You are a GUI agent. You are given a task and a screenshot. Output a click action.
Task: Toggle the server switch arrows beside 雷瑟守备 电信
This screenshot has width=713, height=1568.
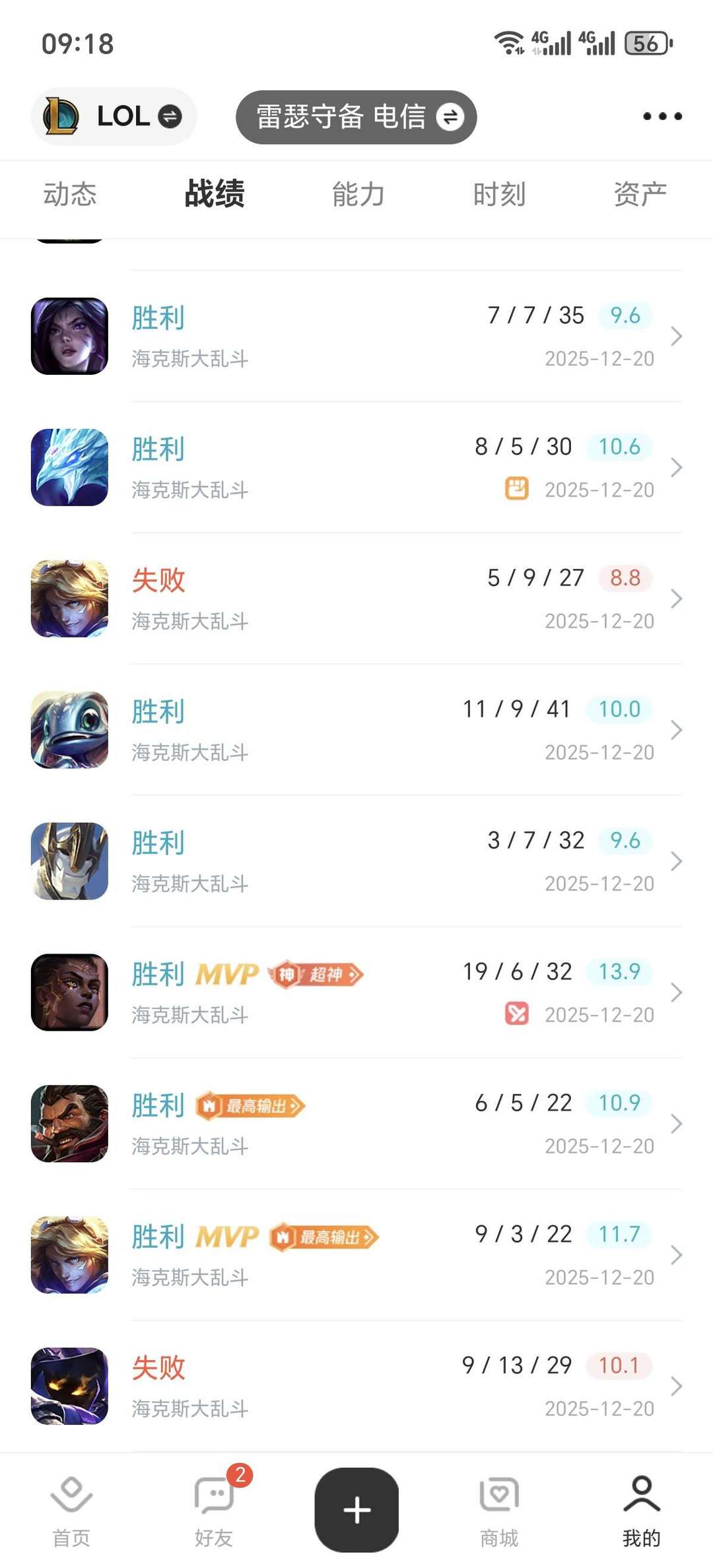click(452, 117)
